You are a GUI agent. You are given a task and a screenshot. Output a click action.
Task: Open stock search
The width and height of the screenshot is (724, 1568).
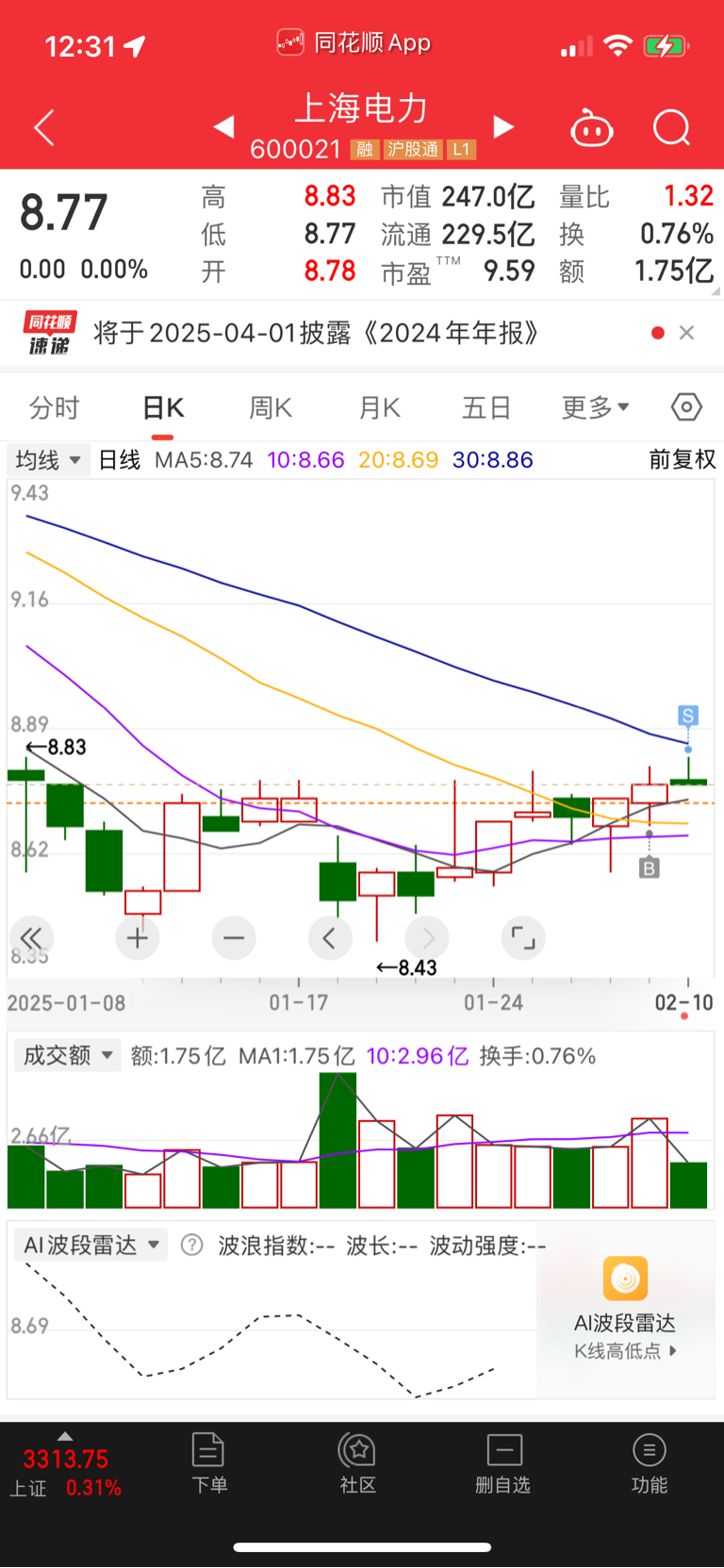(671, 127)
